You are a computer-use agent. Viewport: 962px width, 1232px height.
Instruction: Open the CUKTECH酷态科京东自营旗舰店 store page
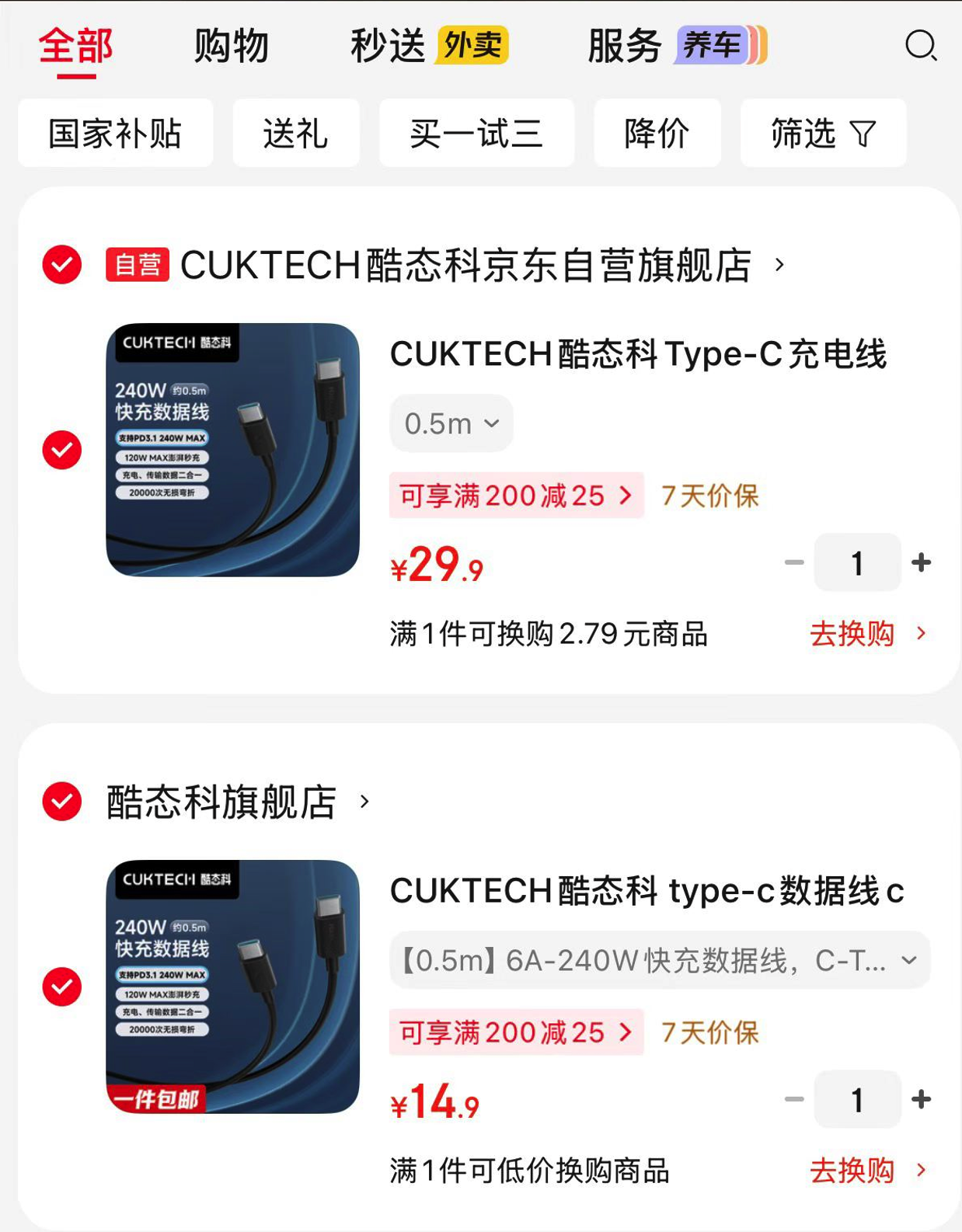tap(466, 265)
